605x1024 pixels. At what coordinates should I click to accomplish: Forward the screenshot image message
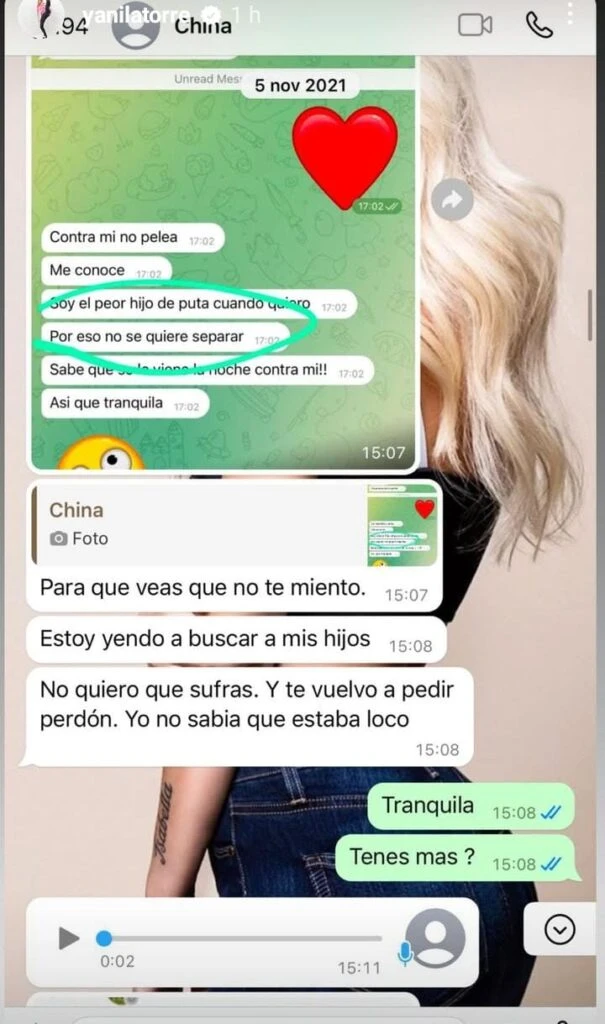coord(452,200)
